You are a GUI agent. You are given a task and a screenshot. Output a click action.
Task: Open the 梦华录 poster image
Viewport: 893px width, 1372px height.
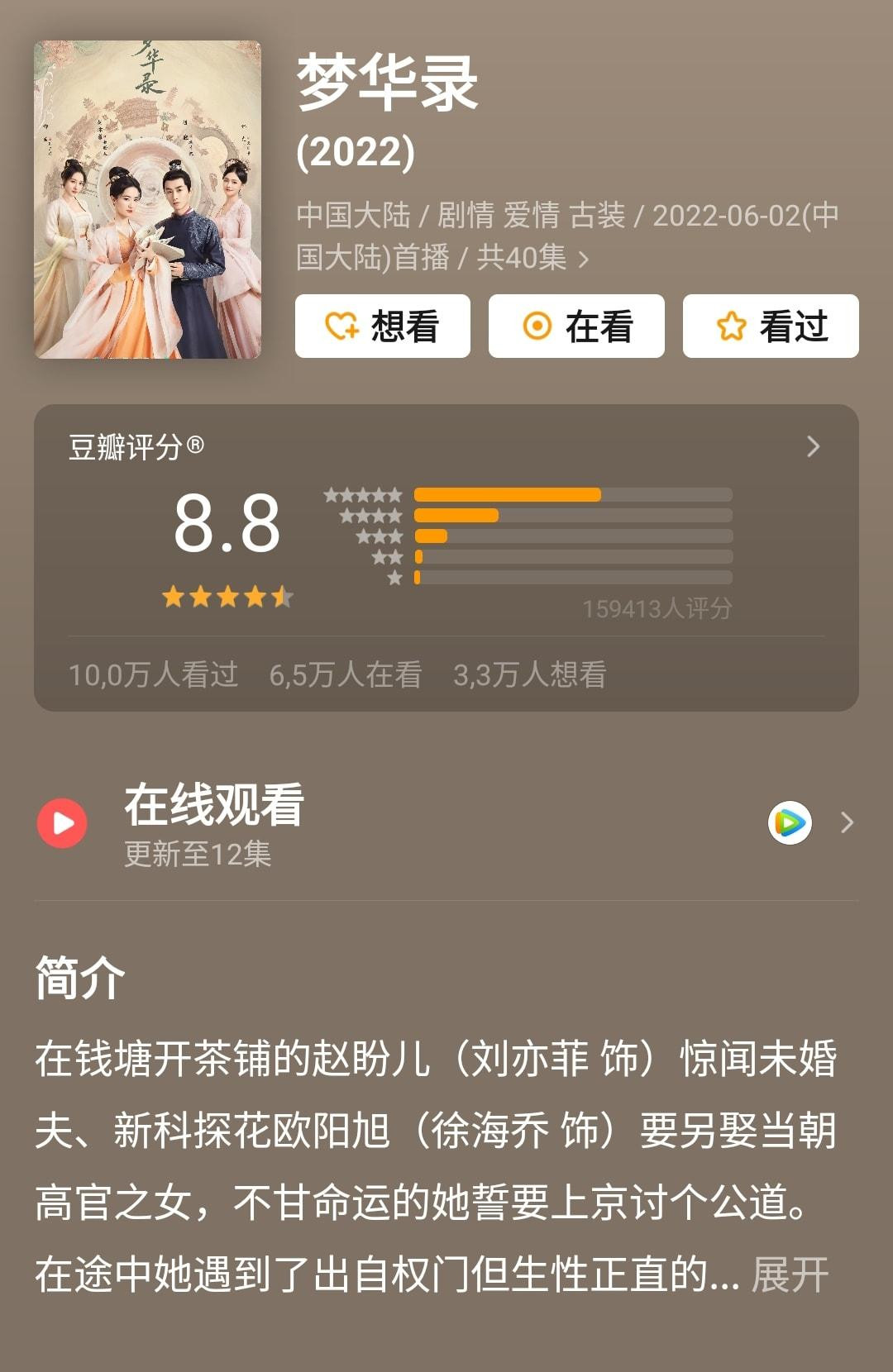pyautogui.click(x=147, y=200)
